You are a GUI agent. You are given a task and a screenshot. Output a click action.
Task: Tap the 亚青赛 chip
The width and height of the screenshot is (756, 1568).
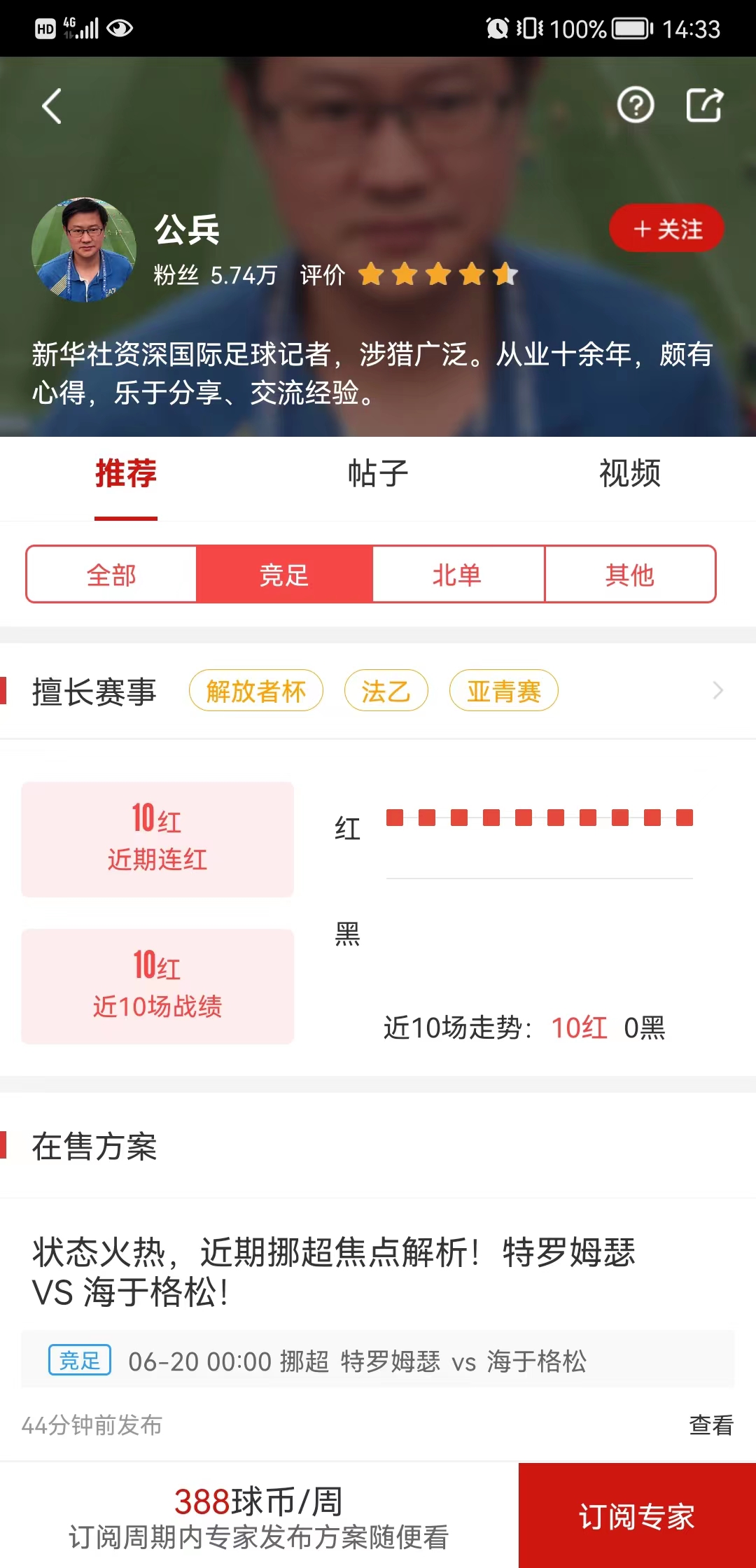click(x=504, y=691)
